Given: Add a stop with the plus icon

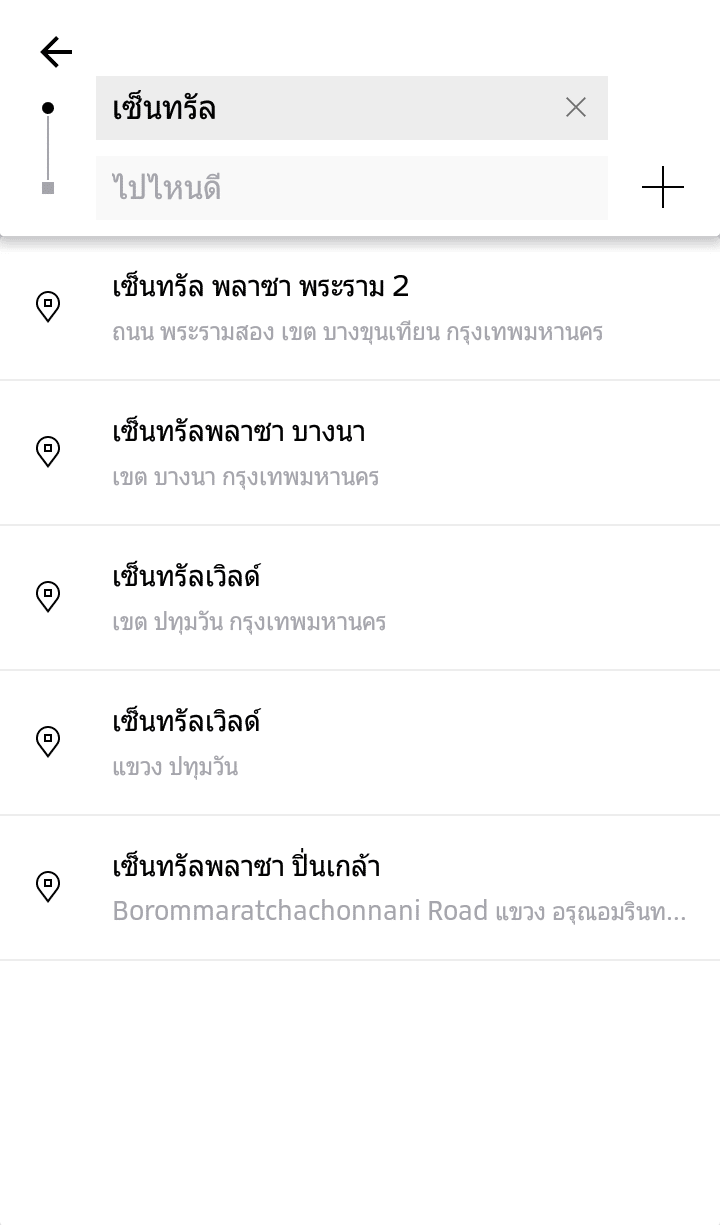Looking at the screenshot, I should 662,188.
